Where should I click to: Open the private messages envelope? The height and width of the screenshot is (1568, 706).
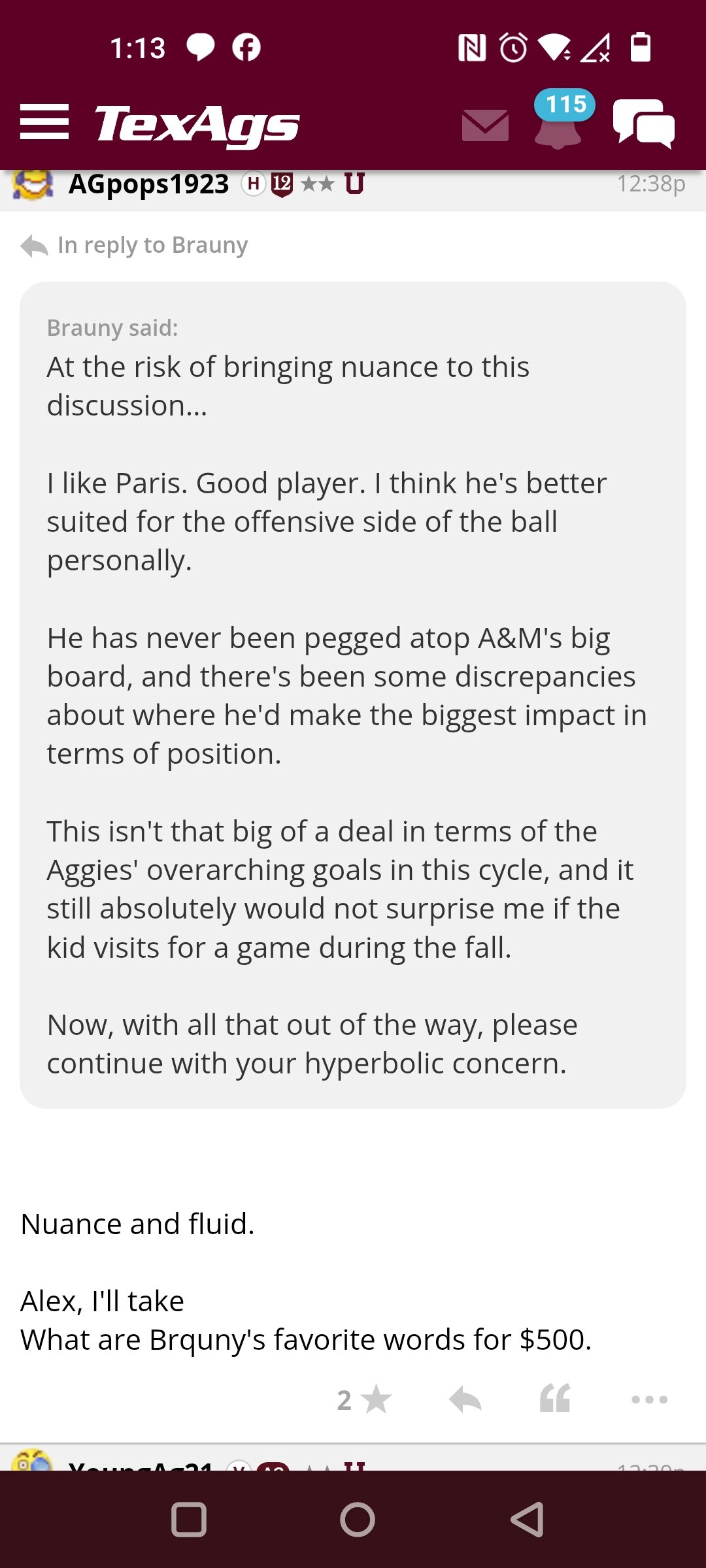point(485,125)
